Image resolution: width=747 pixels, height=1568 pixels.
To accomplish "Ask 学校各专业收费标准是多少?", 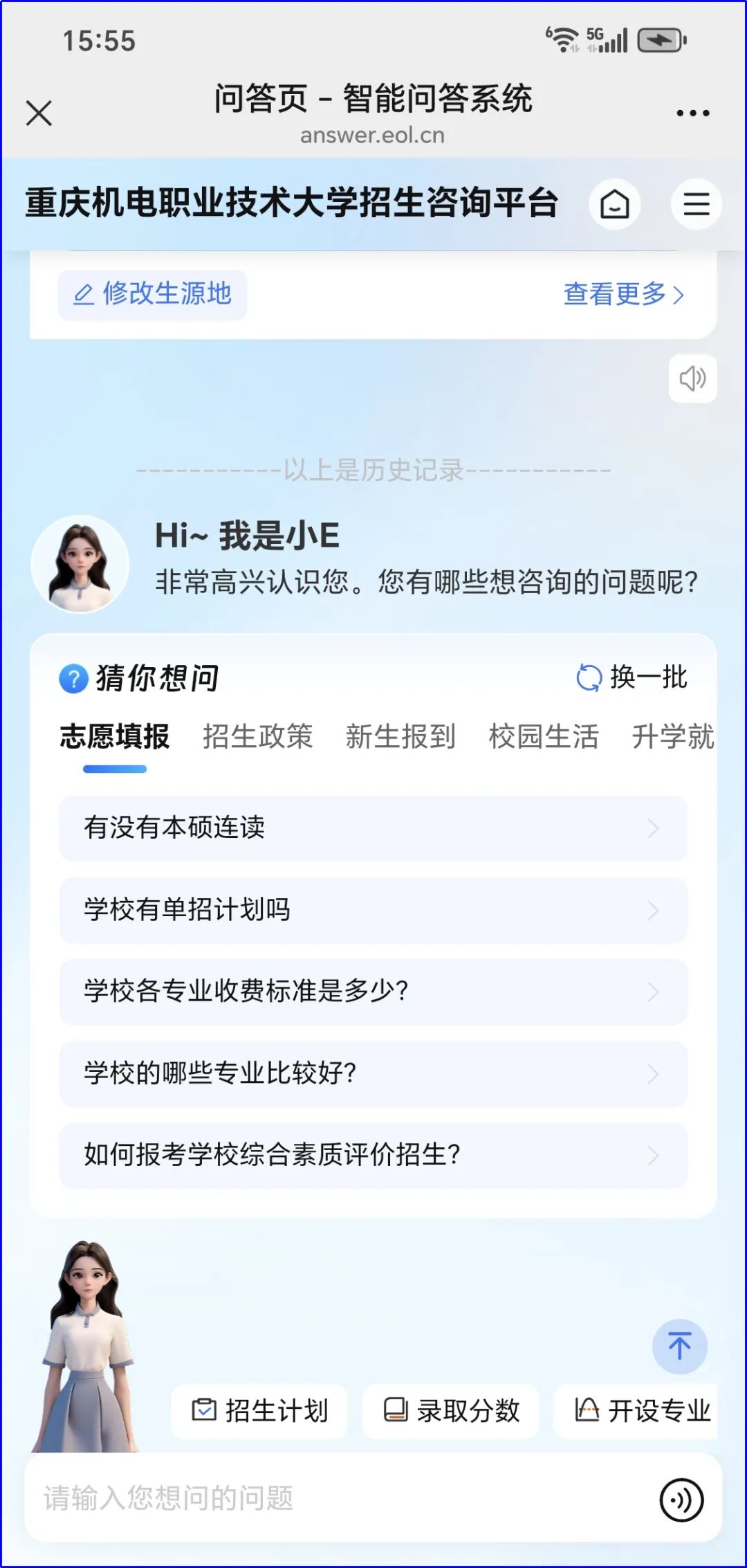I will click(x=373, y=992).
